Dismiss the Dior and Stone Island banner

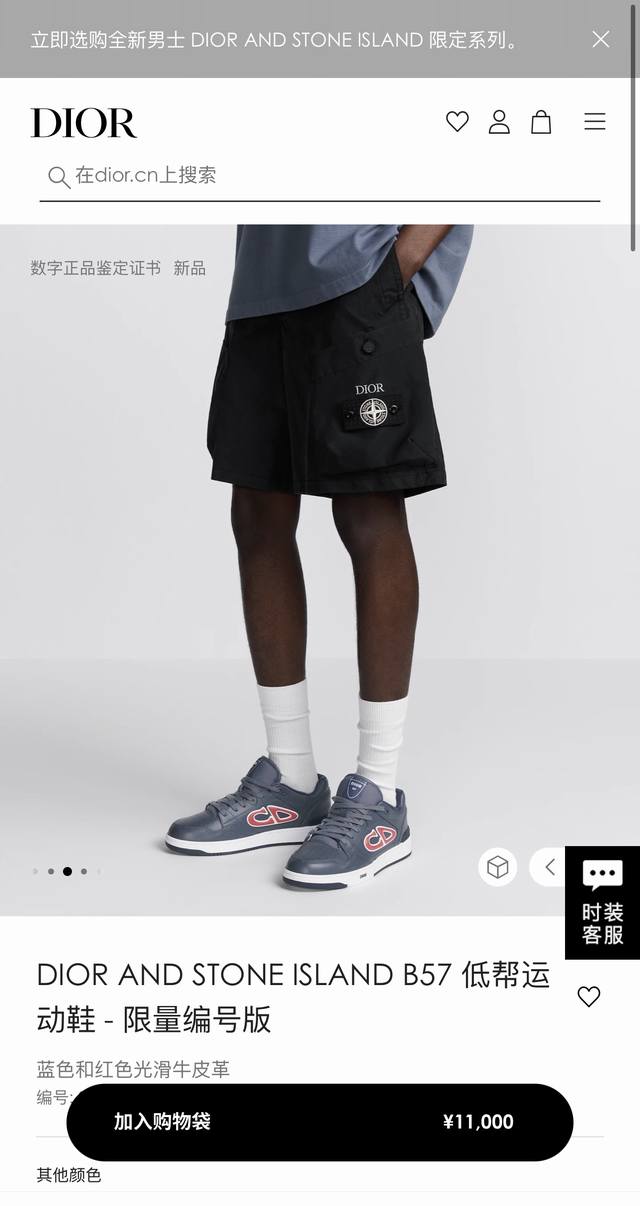600,39
